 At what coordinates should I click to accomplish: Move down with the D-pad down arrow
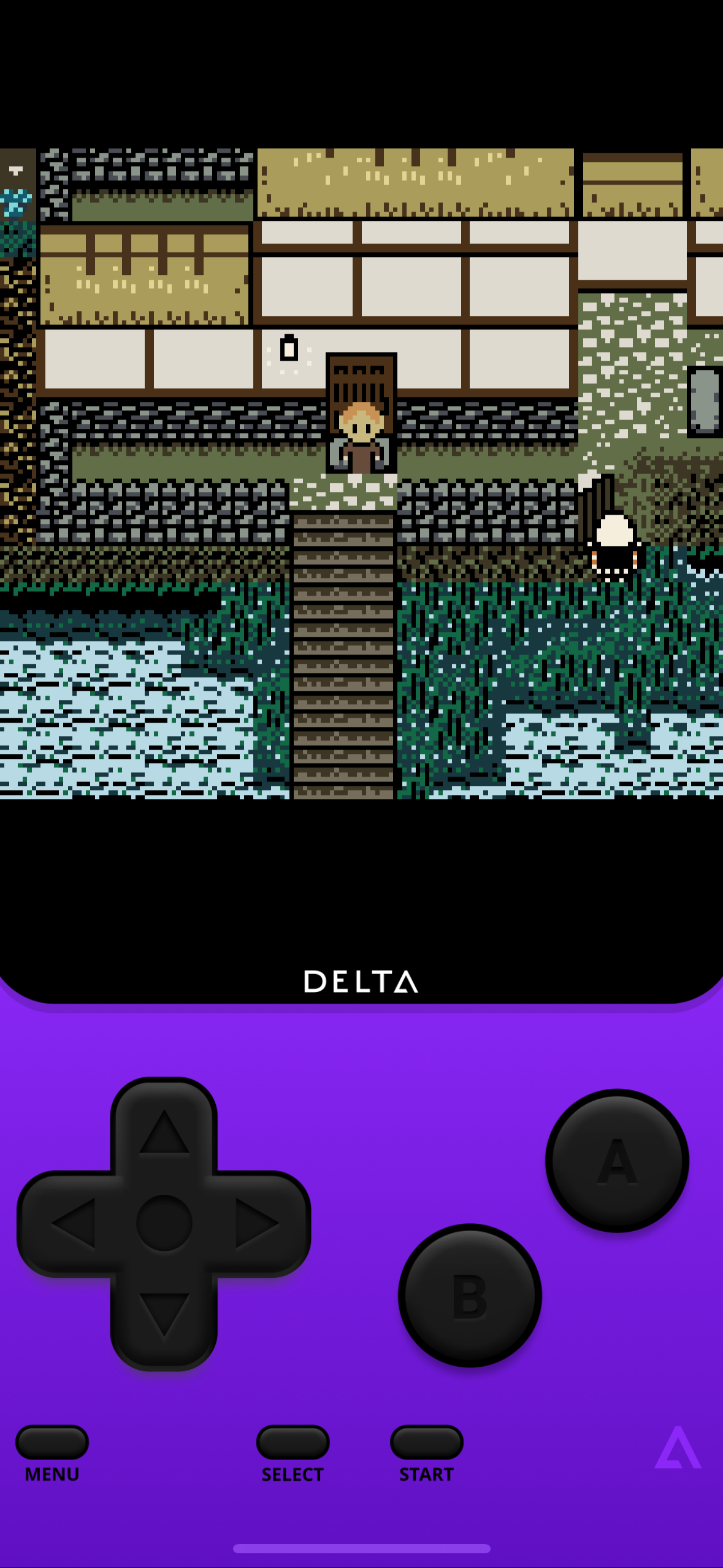tap(164, 1314)
